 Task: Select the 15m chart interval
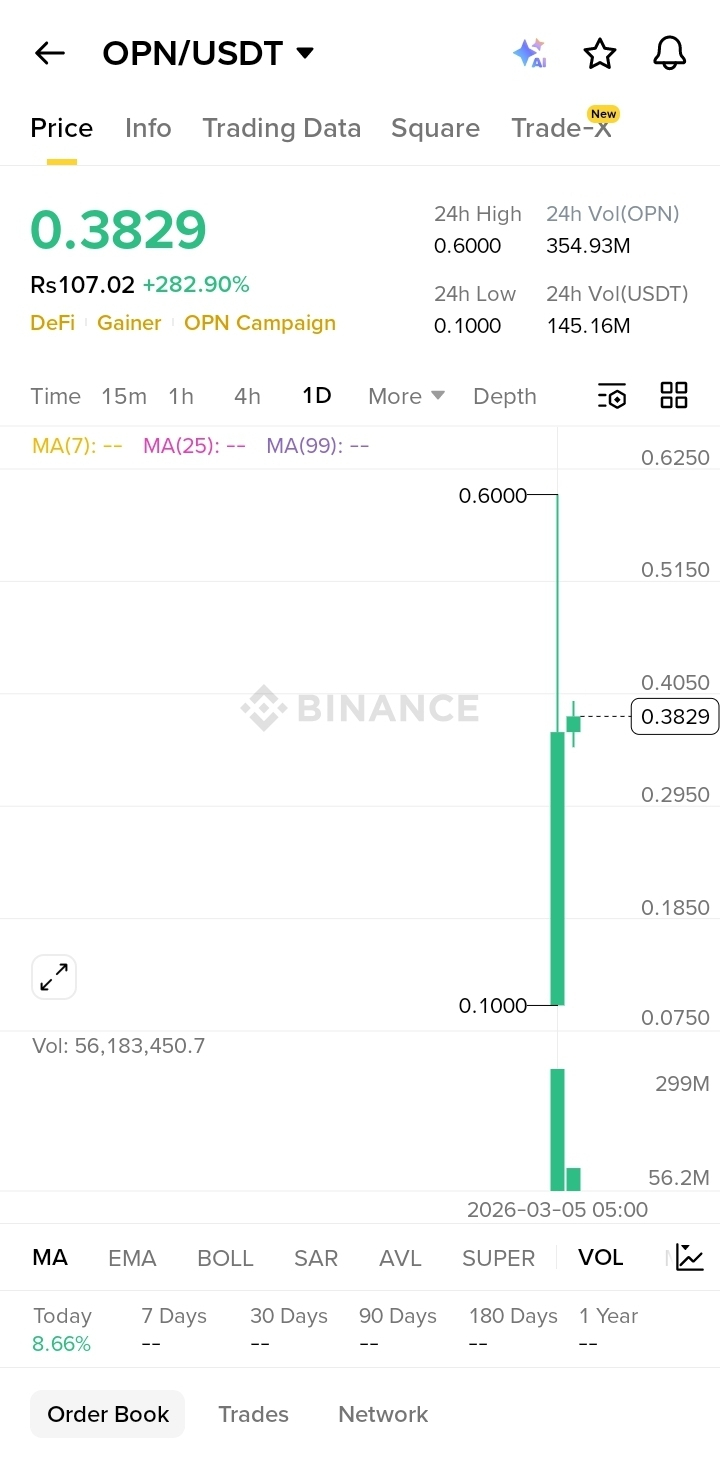124,396
